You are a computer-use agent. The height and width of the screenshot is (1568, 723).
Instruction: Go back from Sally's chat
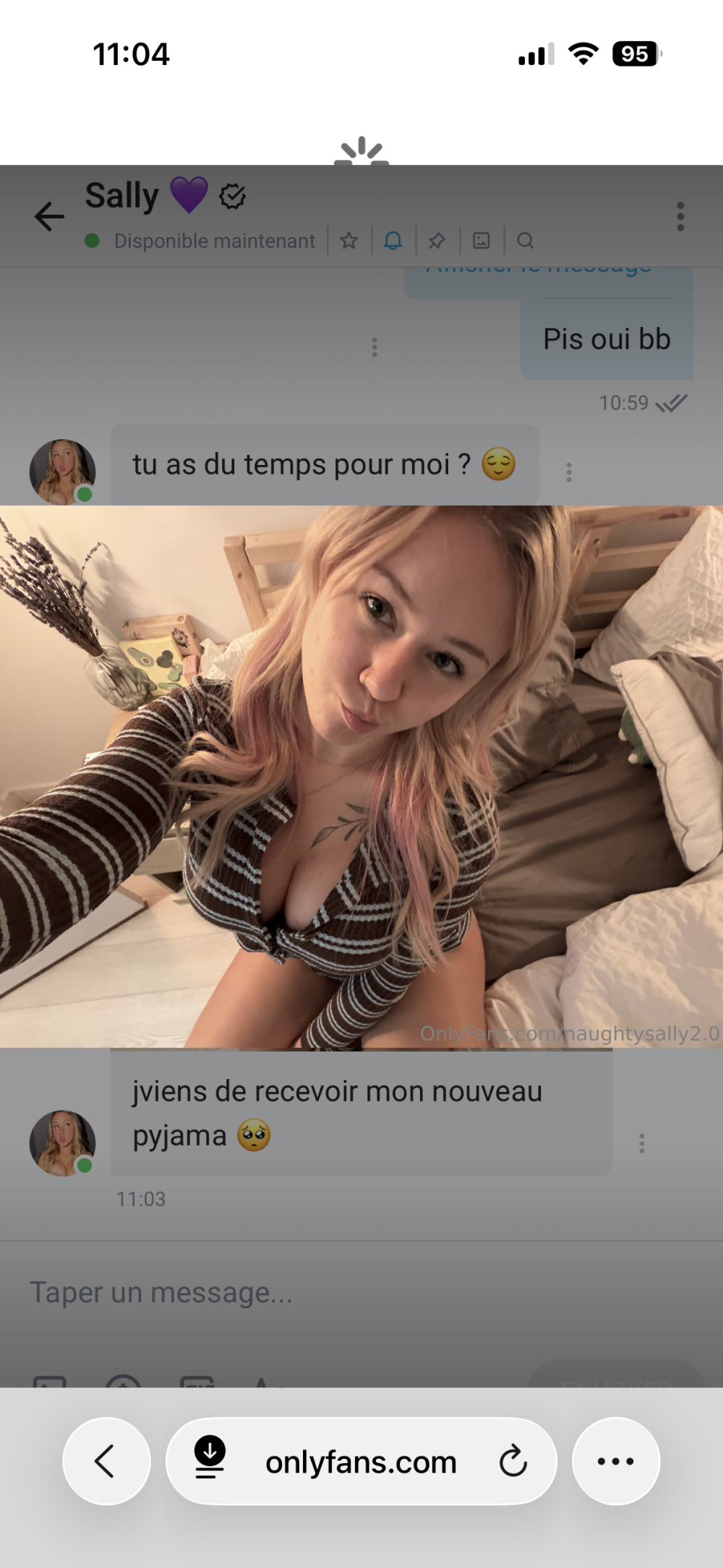(x=49, y=216)
